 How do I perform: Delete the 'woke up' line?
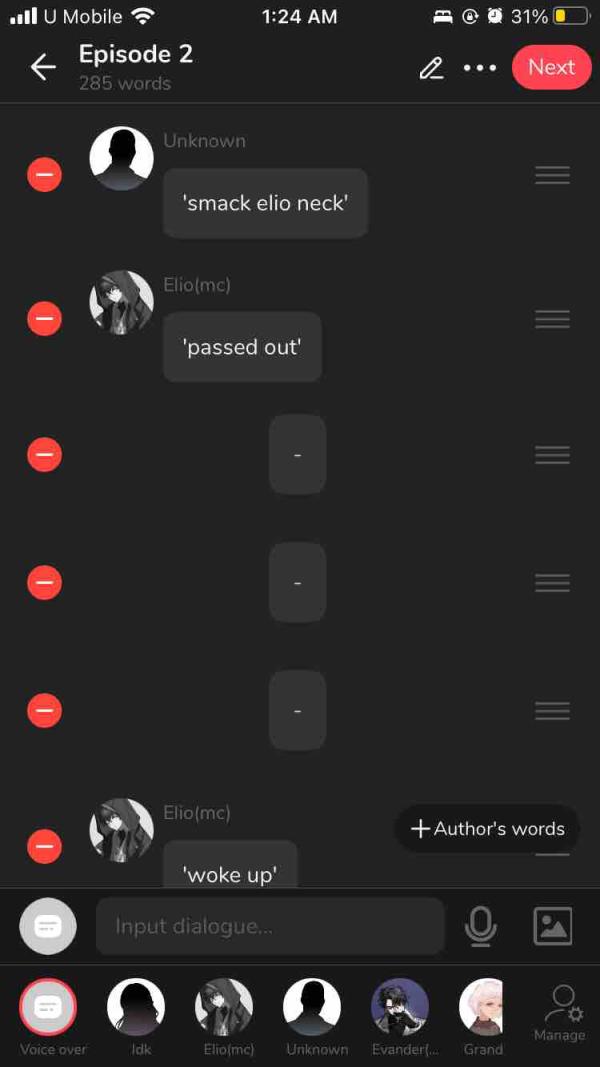point(44,848)
